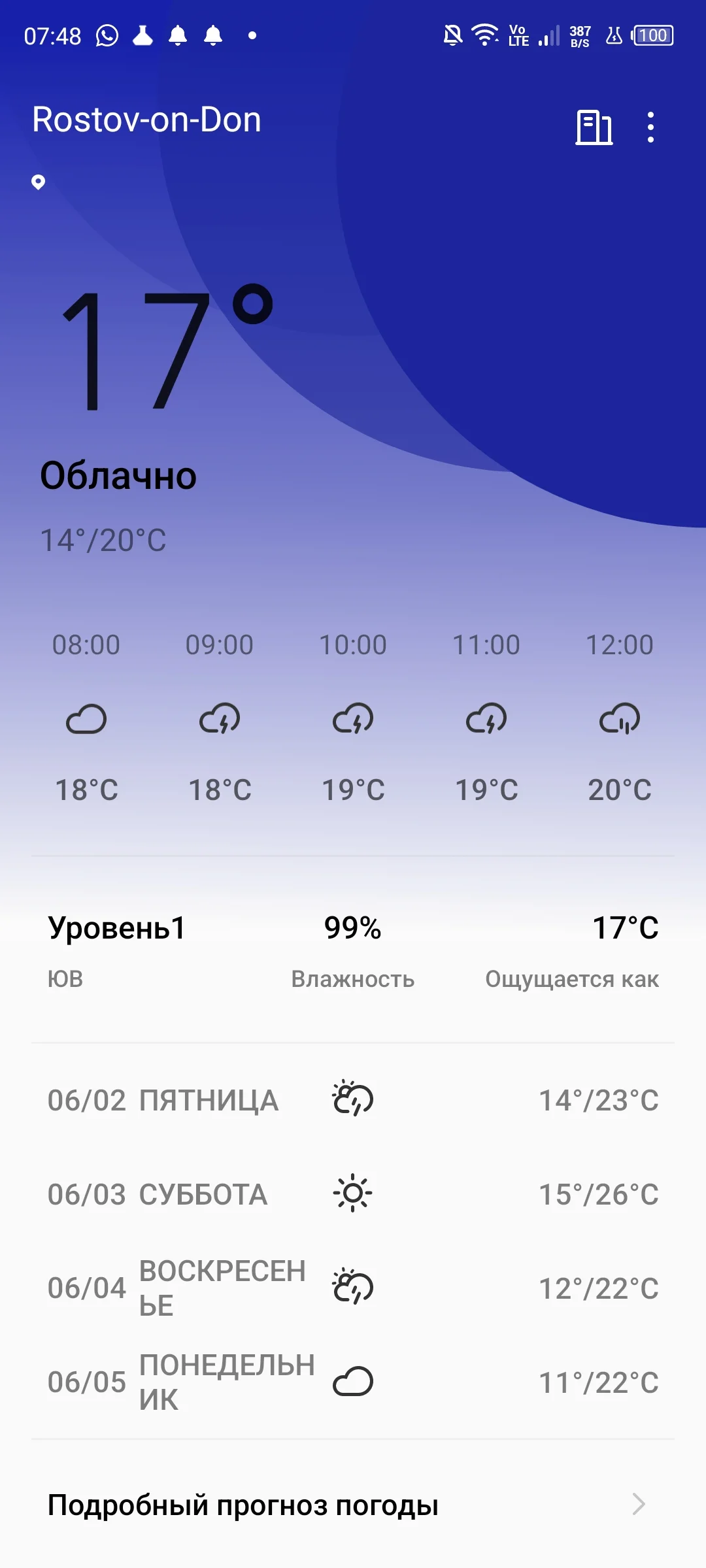Image resolution: width=706 pixels, height=1568 pixels.
Task: Tap the 06/05 Понедельник forecast row
Action: click(x=353, y=1382)
